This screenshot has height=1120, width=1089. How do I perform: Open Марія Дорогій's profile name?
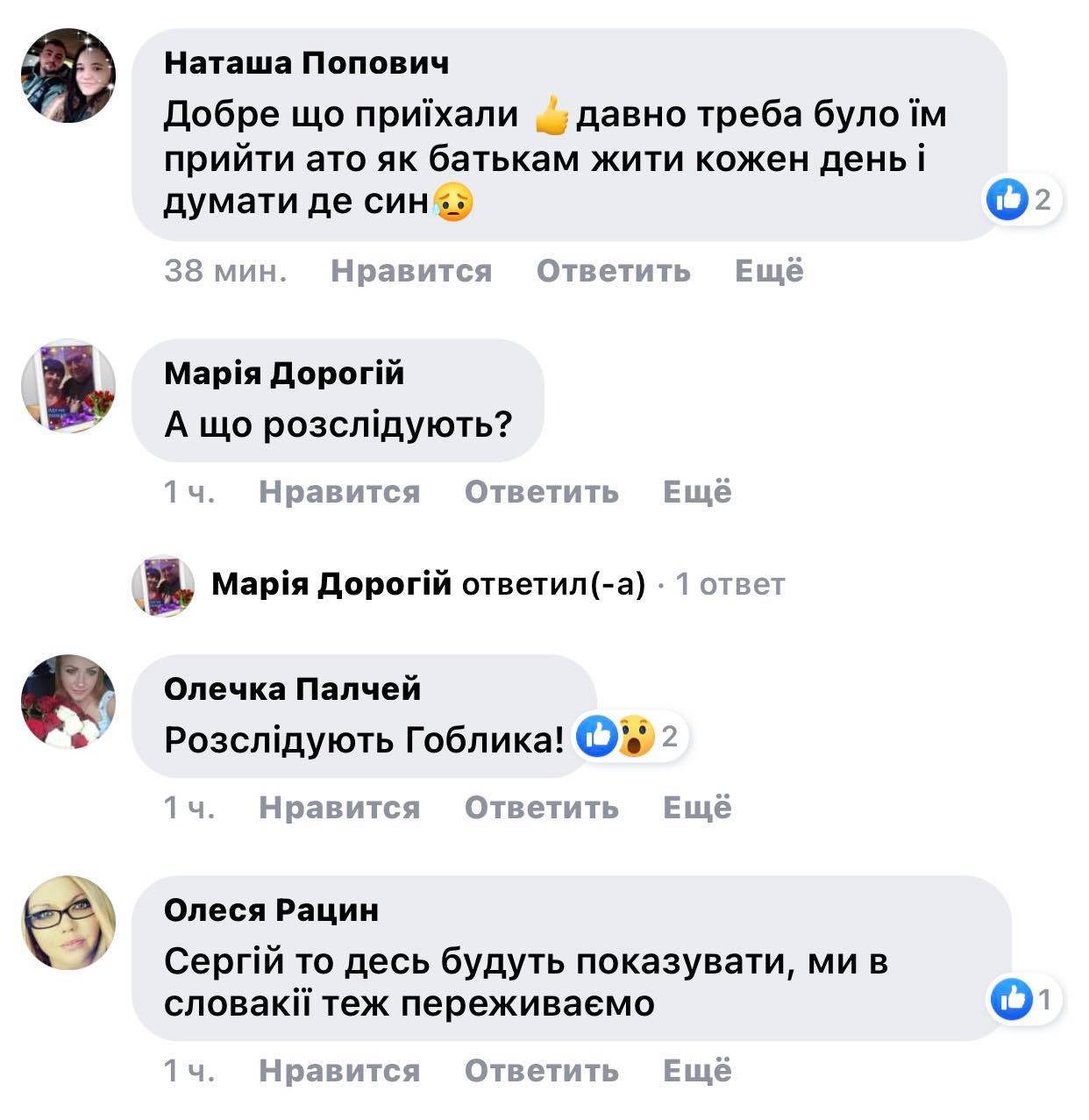[283, 373]
